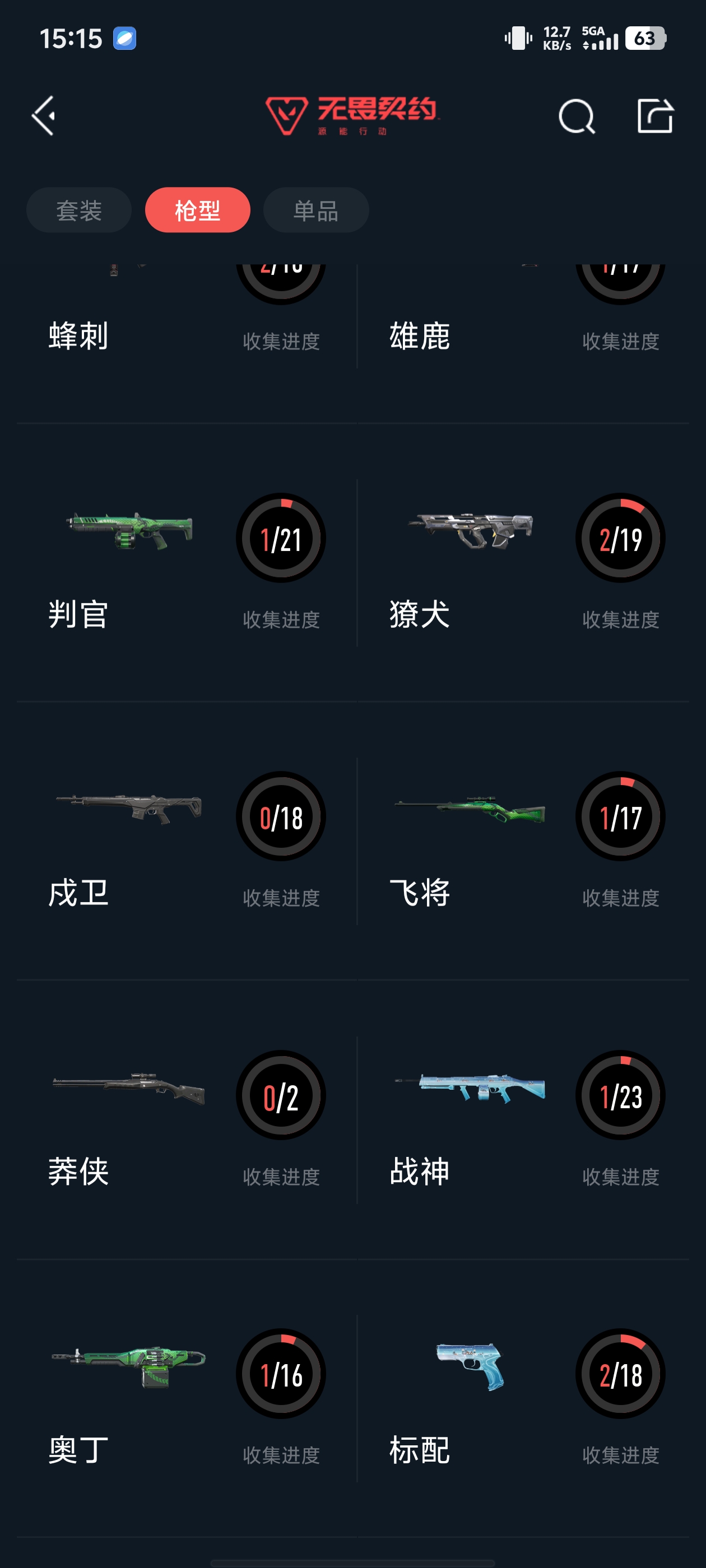Switch to the 套装 tab
The width and height of the screenshot is (706, 1568).
point(78,209)
